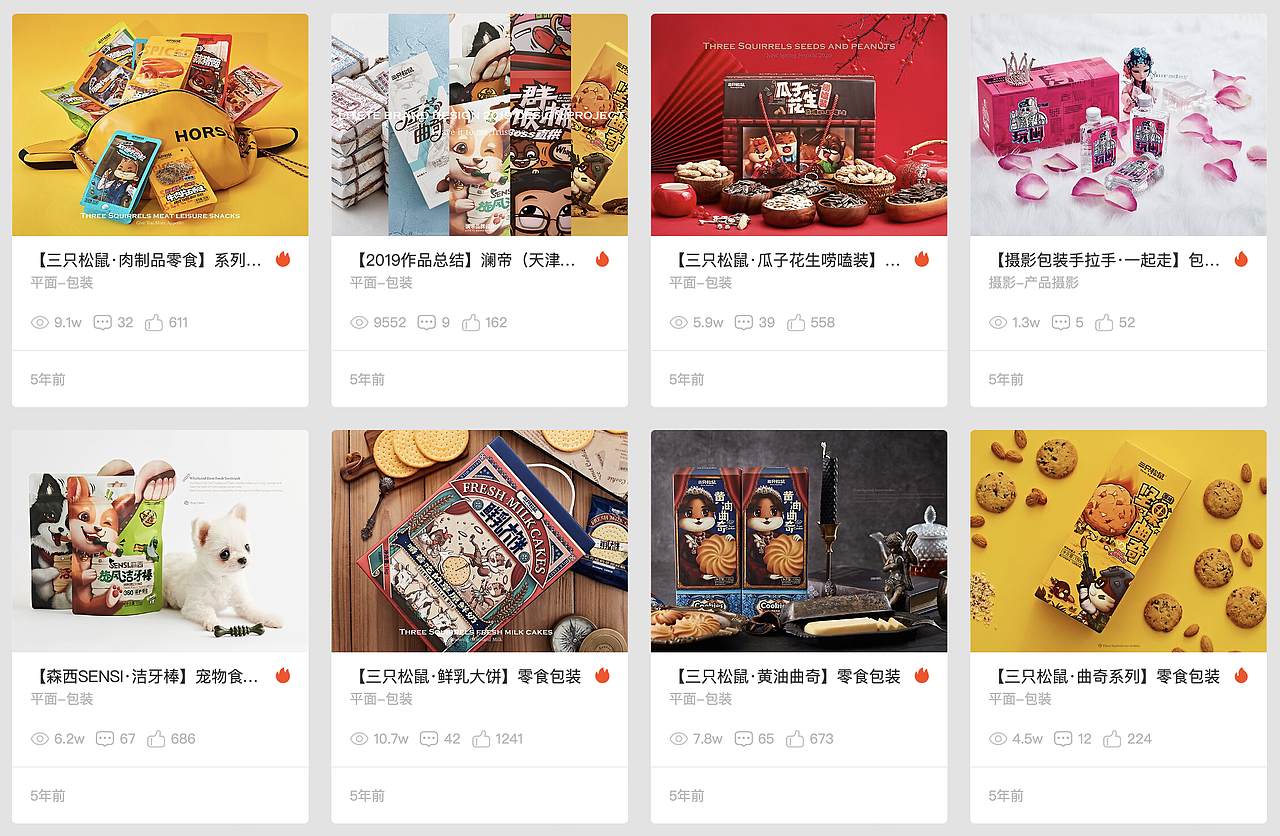The height and width of the screenshot is (836, 1280).
Task: Tap the title link 【三只松鼠·鲜乳大饼】零食包装
Action: point(467,677)
